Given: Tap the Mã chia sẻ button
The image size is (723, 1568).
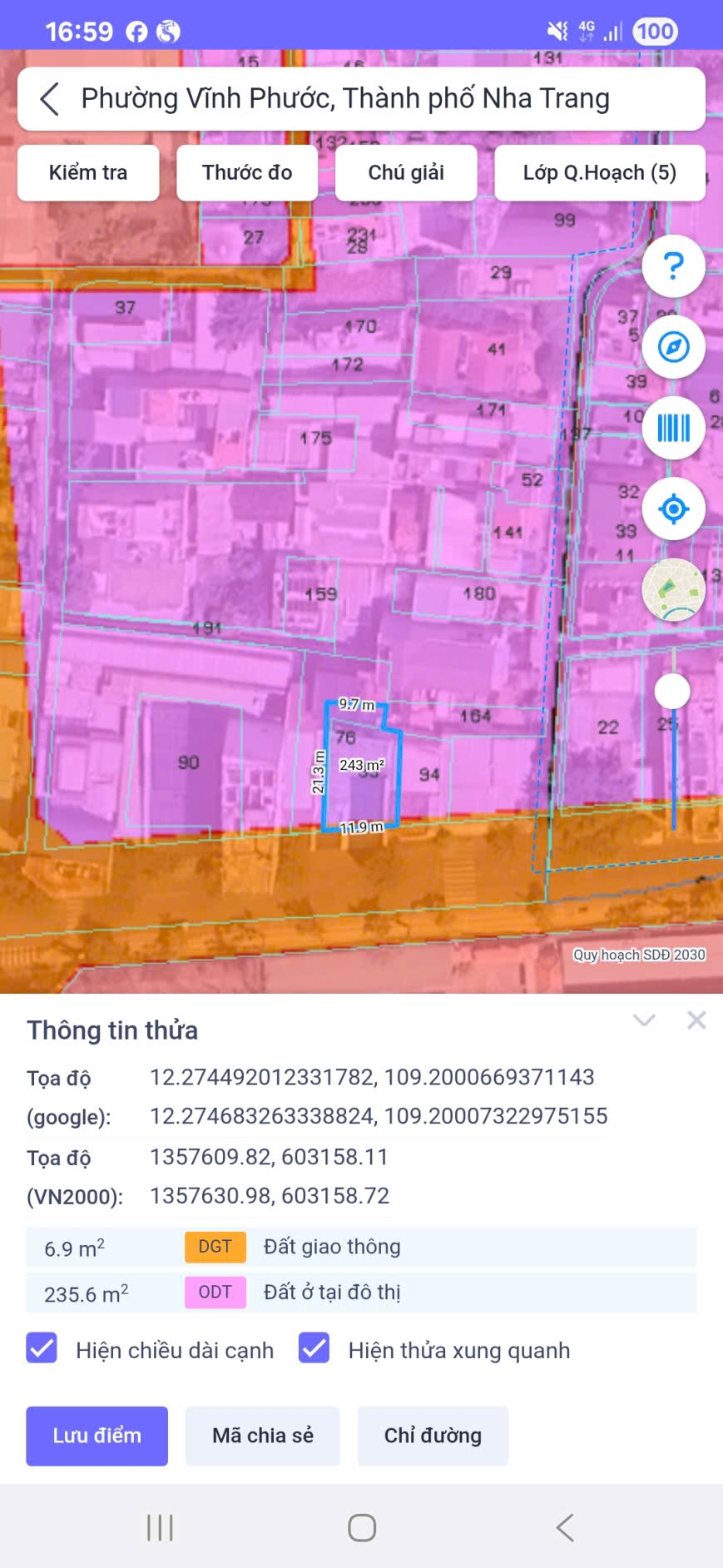Looking at the screenshot, I should point(263,1436).
